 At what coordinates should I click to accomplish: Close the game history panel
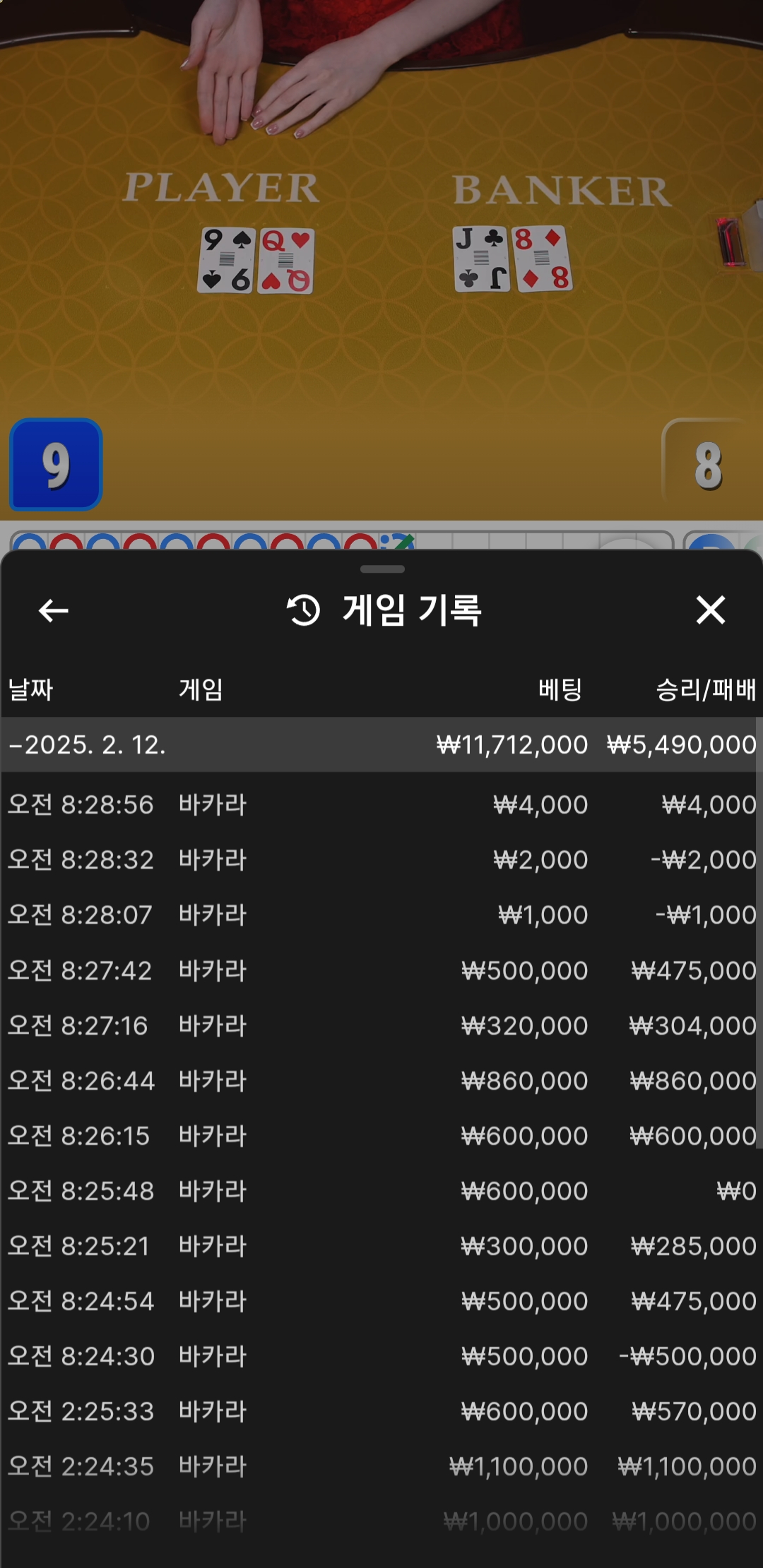710,610
